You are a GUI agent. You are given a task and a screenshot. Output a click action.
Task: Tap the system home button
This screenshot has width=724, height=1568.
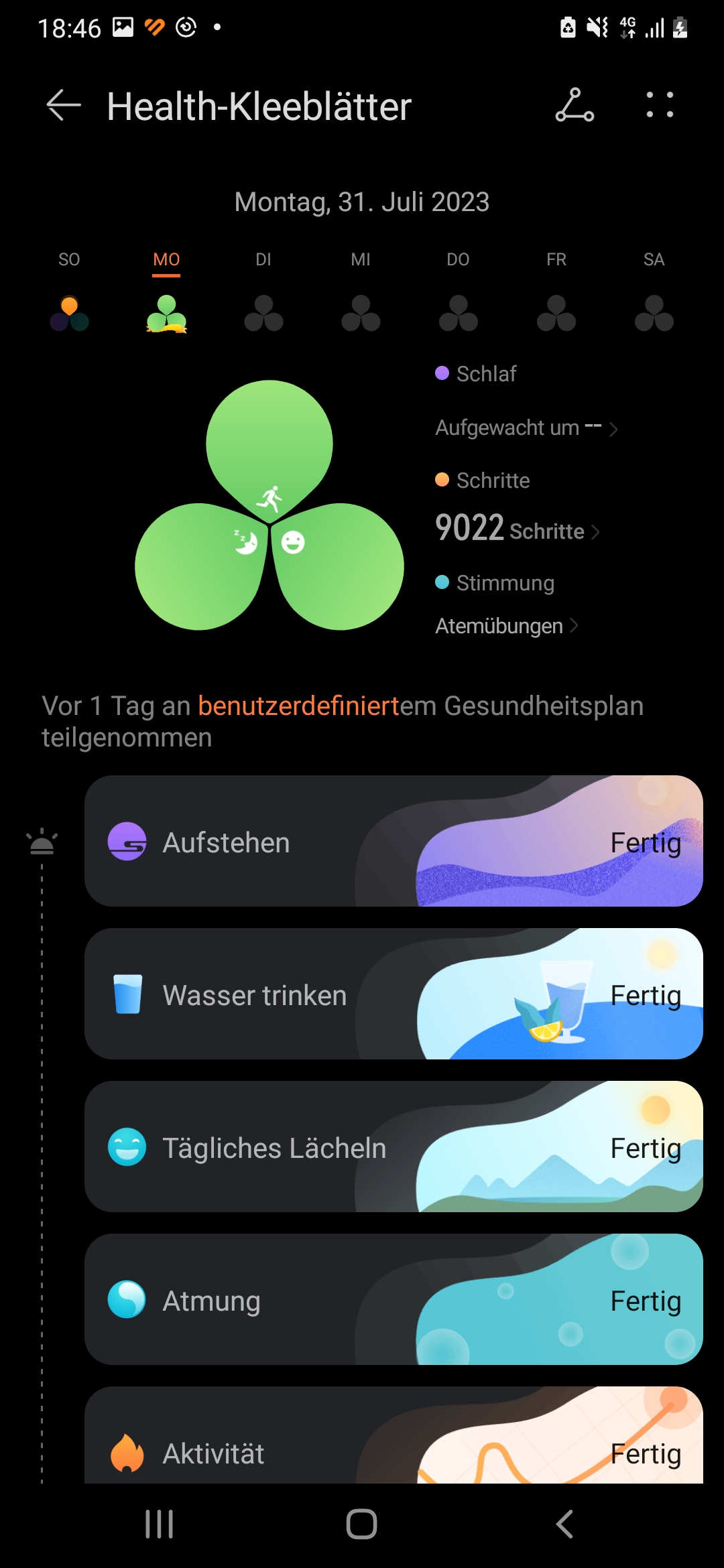[361, 1524]
